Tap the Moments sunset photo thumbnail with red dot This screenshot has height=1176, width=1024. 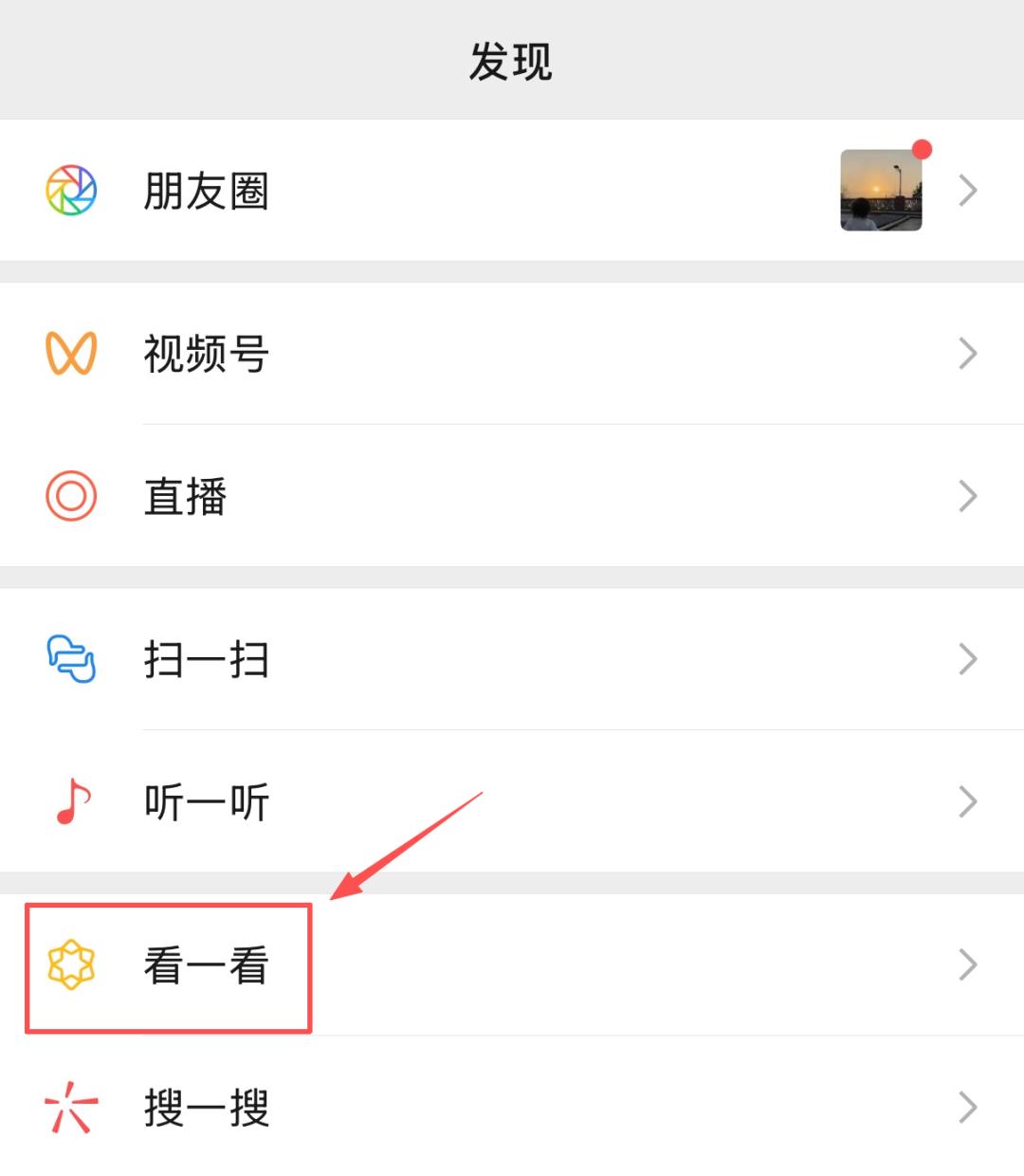point(881,190)
